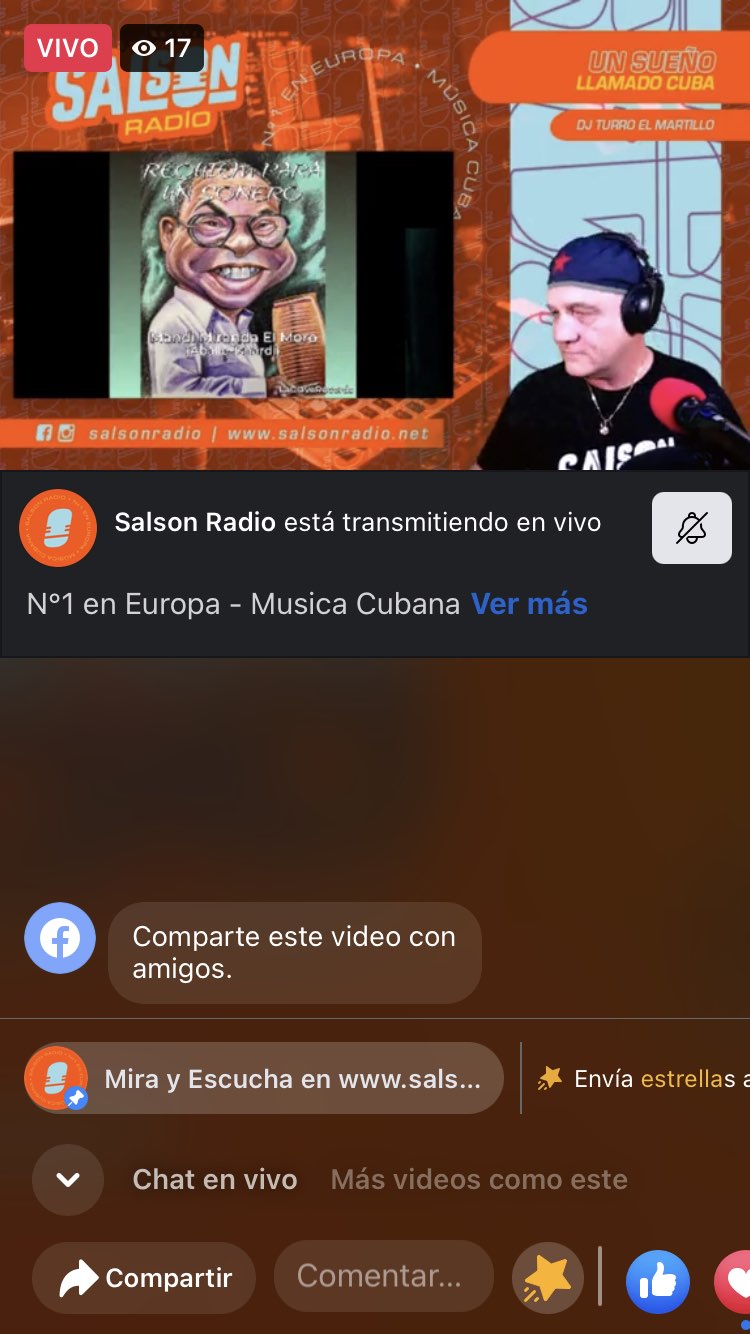Screen dimensions: 750x1334
Task: Share the live video with Compartir
Action: coord(144,1277)
